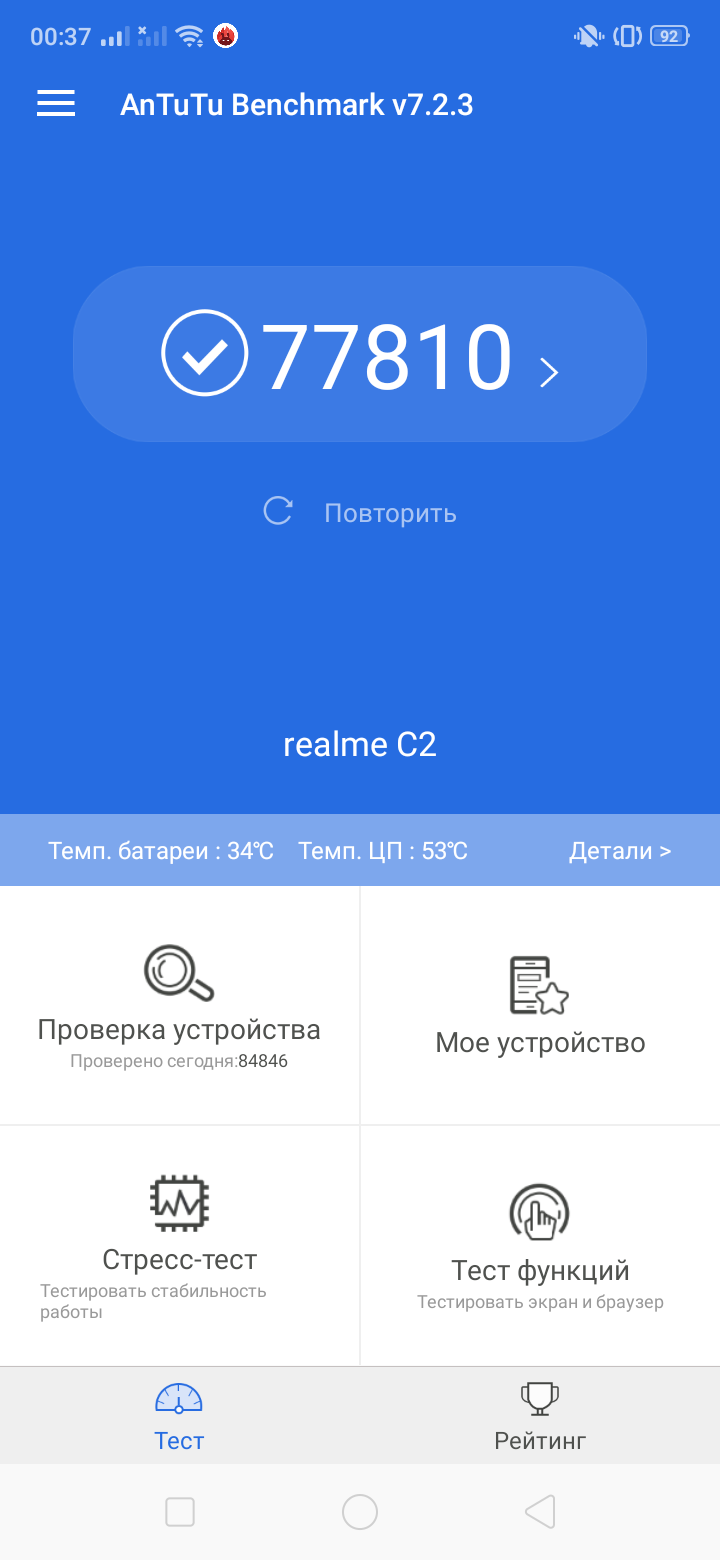
Task: Open Проверка устройства device check
Action: click(x=179, y=1005)
